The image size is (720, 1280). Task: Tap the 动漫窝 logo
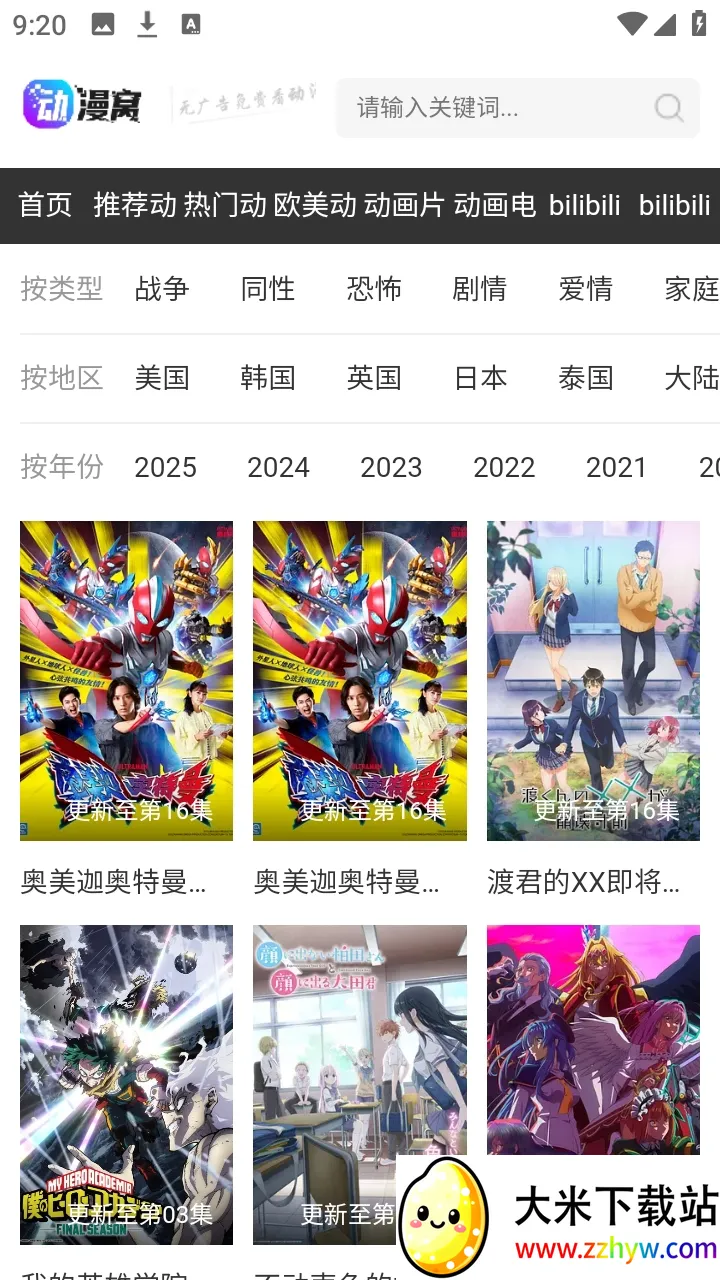(83, 105)
